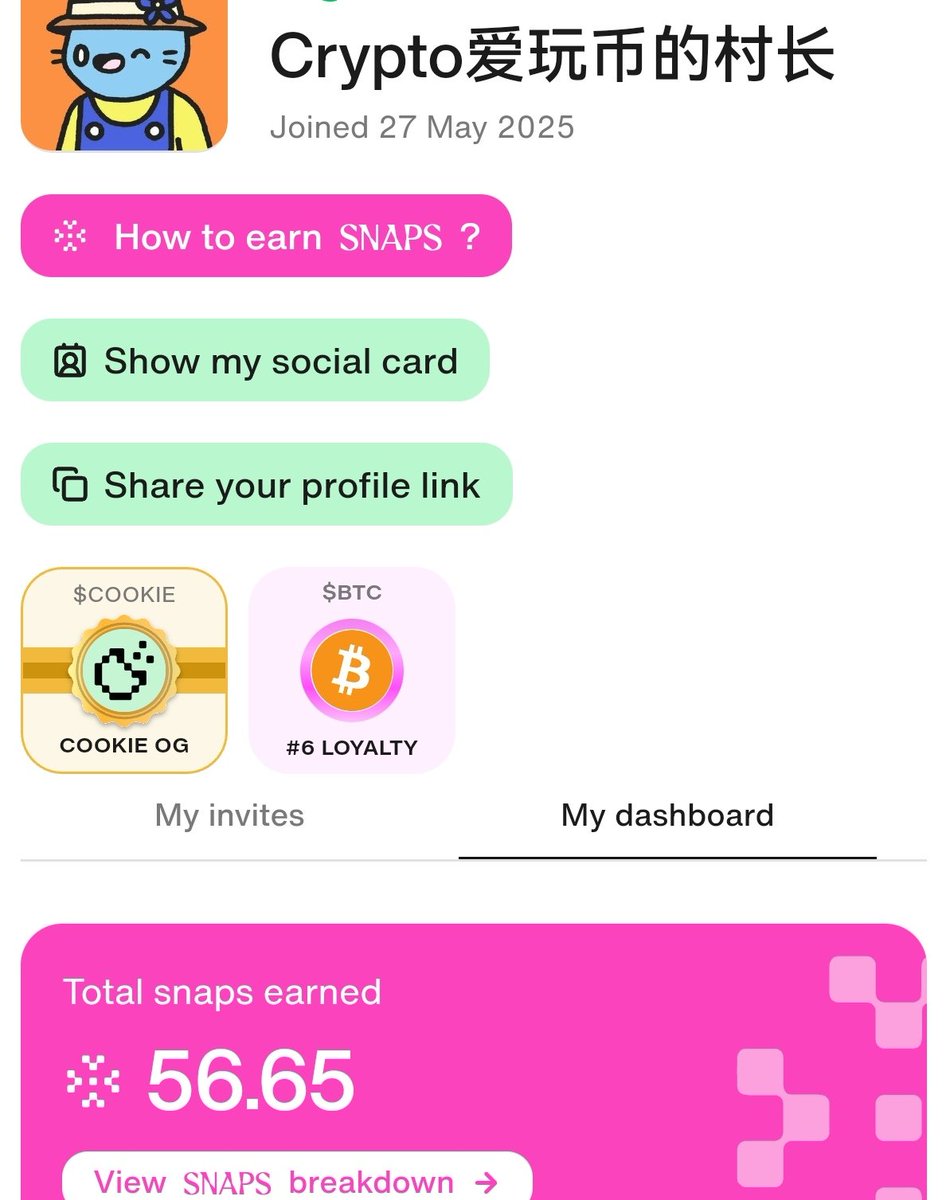Open the How to earn SNAPS guide
Image resolution: width=946 pixels, height=1200 pixels.
point(266,237)
